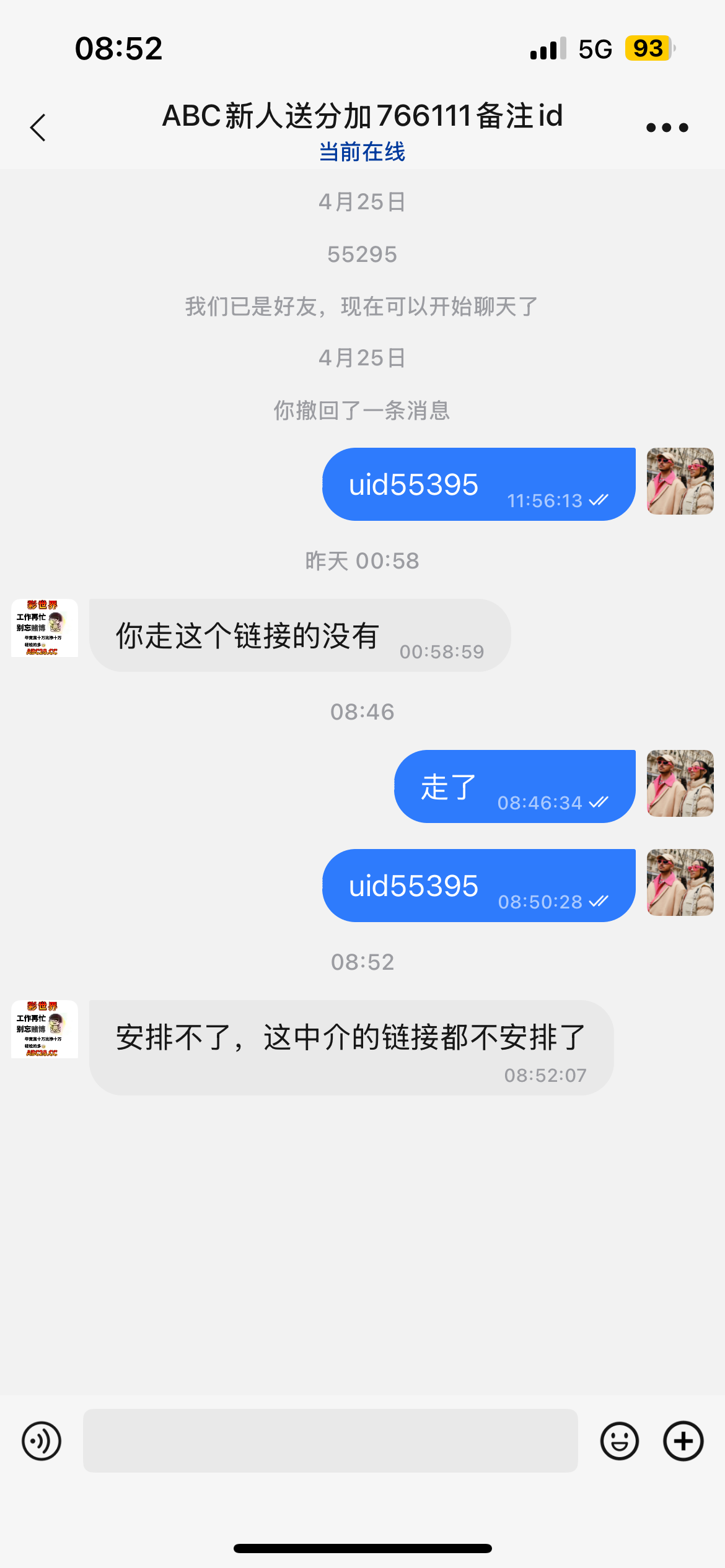The height and width of the screenshot is (1568, 725).
Task: Open the emoji picker
Action: point(619,1440)
